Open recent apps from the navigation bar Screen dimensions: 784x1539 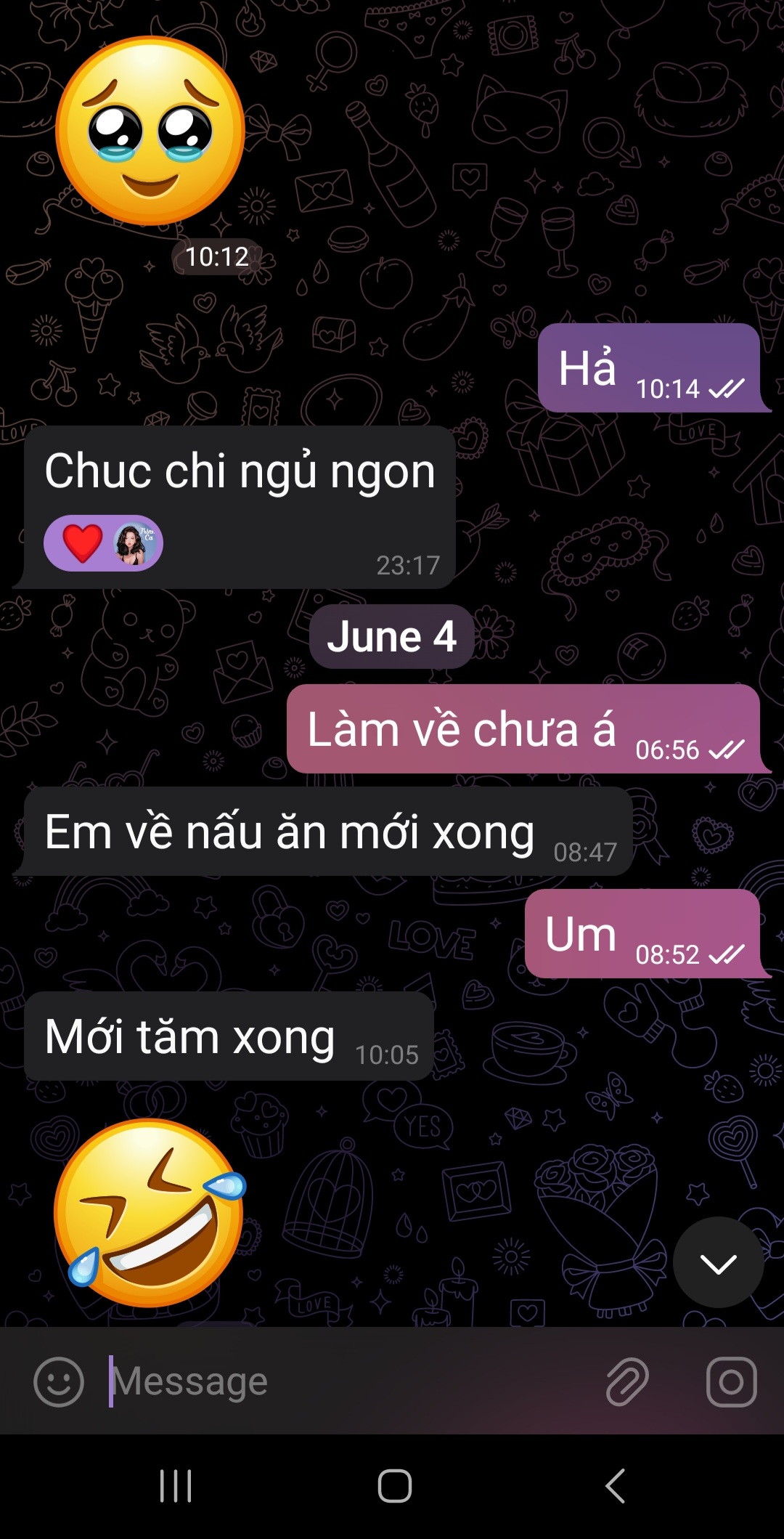(176, 1485)
